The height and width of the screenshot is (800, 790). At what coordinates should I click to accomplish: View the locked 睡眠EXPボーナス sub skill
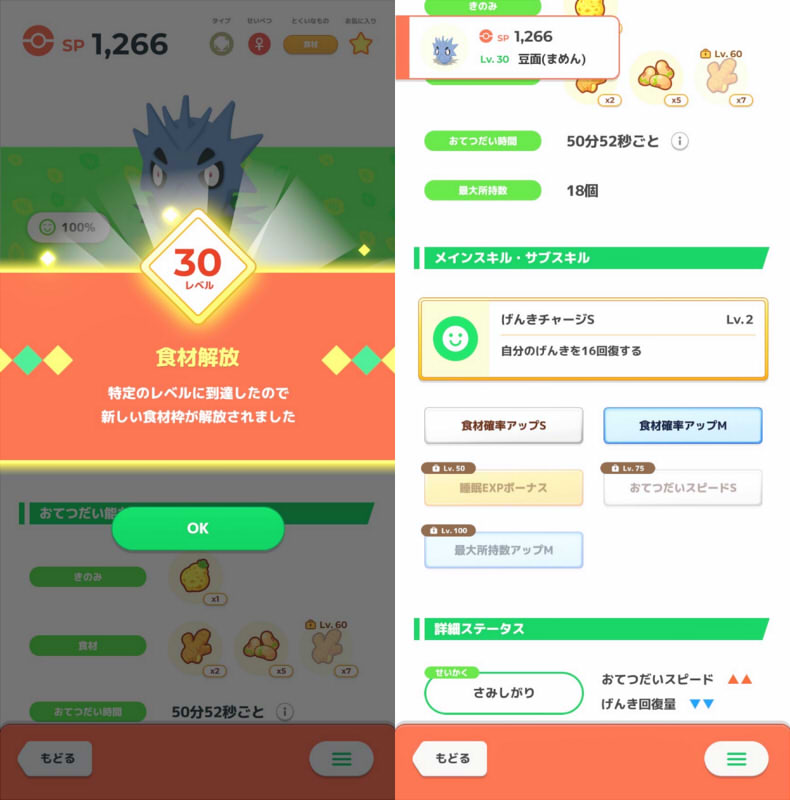tap(503, 487)
